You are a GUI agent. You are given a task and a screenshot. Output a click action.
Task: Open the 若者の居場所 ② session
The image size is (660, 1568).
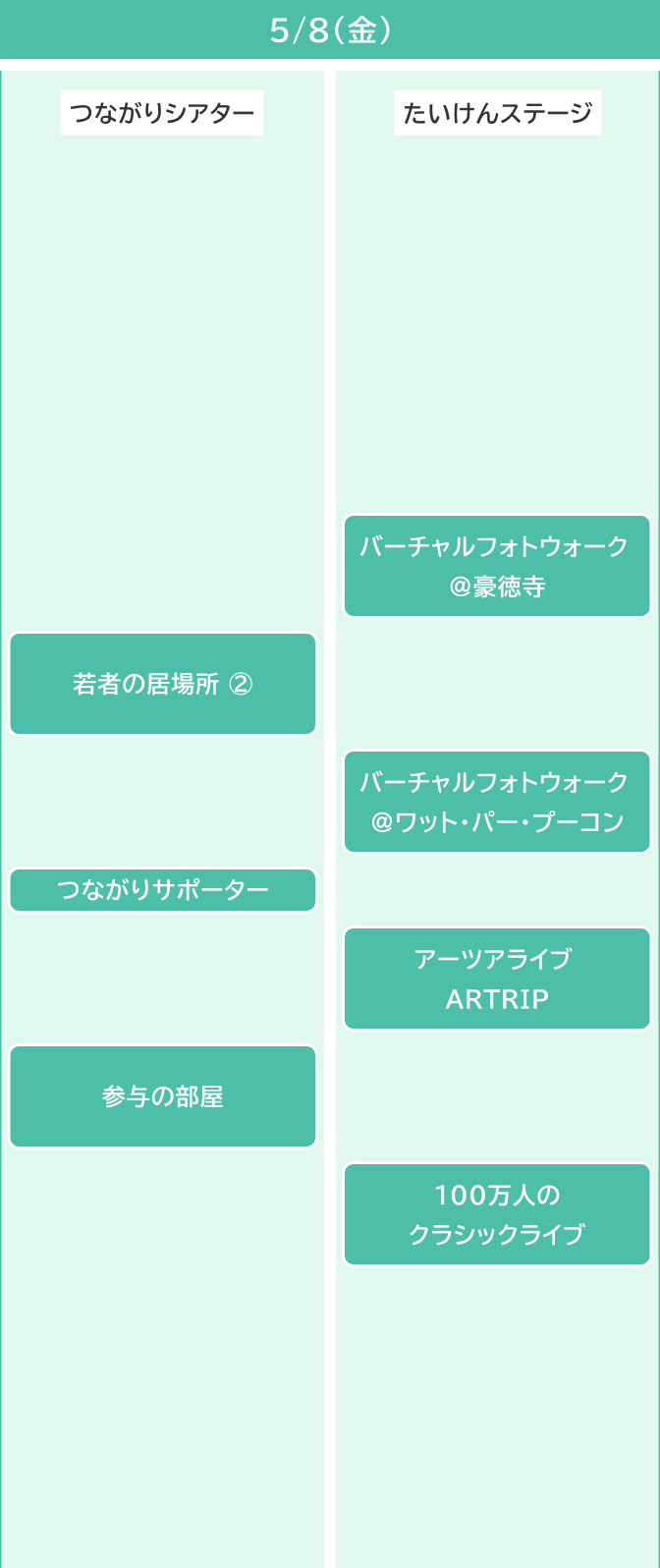pos(163,684)
